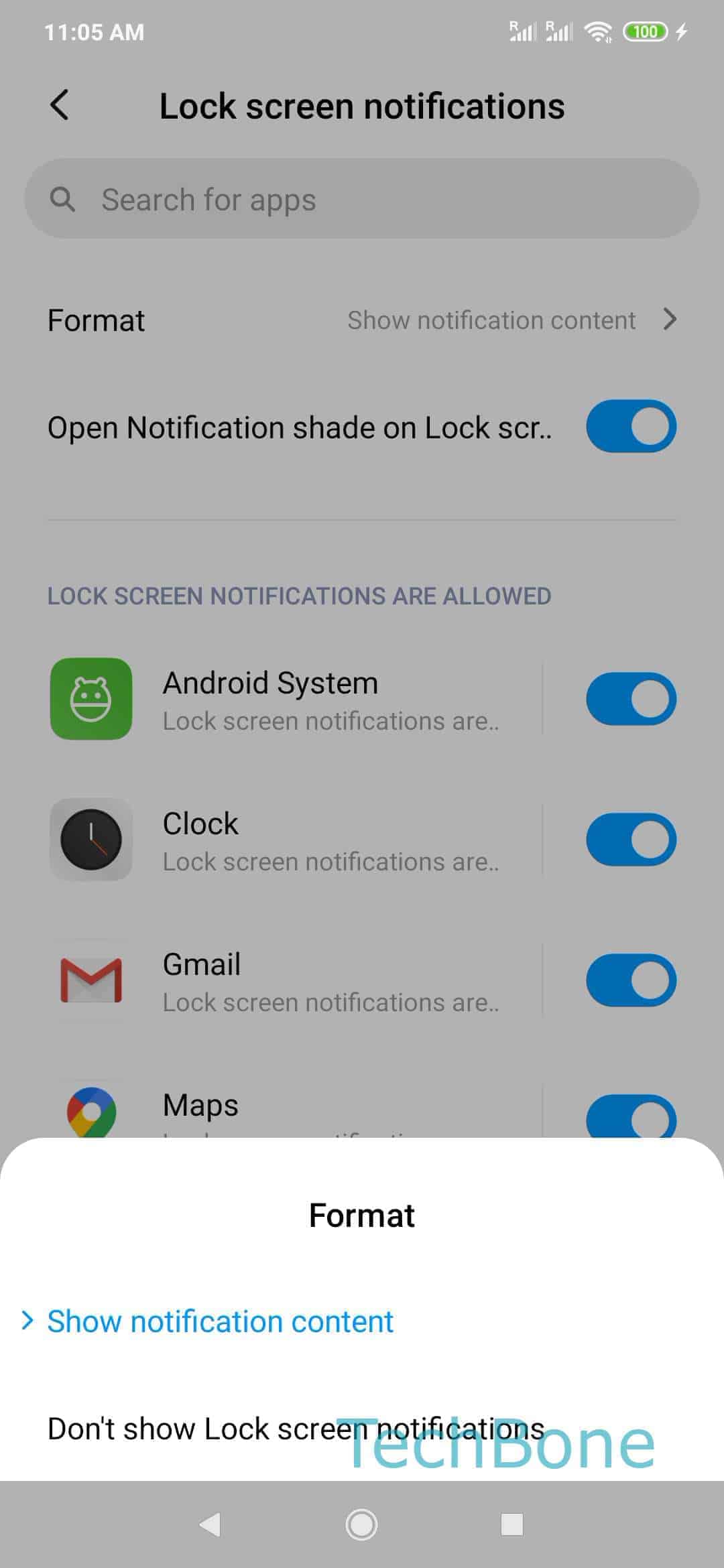The height and width of the screenshot is (1568, 724).
Task: Disable lock screen notifications for Clock
Action: coord(631,839)
